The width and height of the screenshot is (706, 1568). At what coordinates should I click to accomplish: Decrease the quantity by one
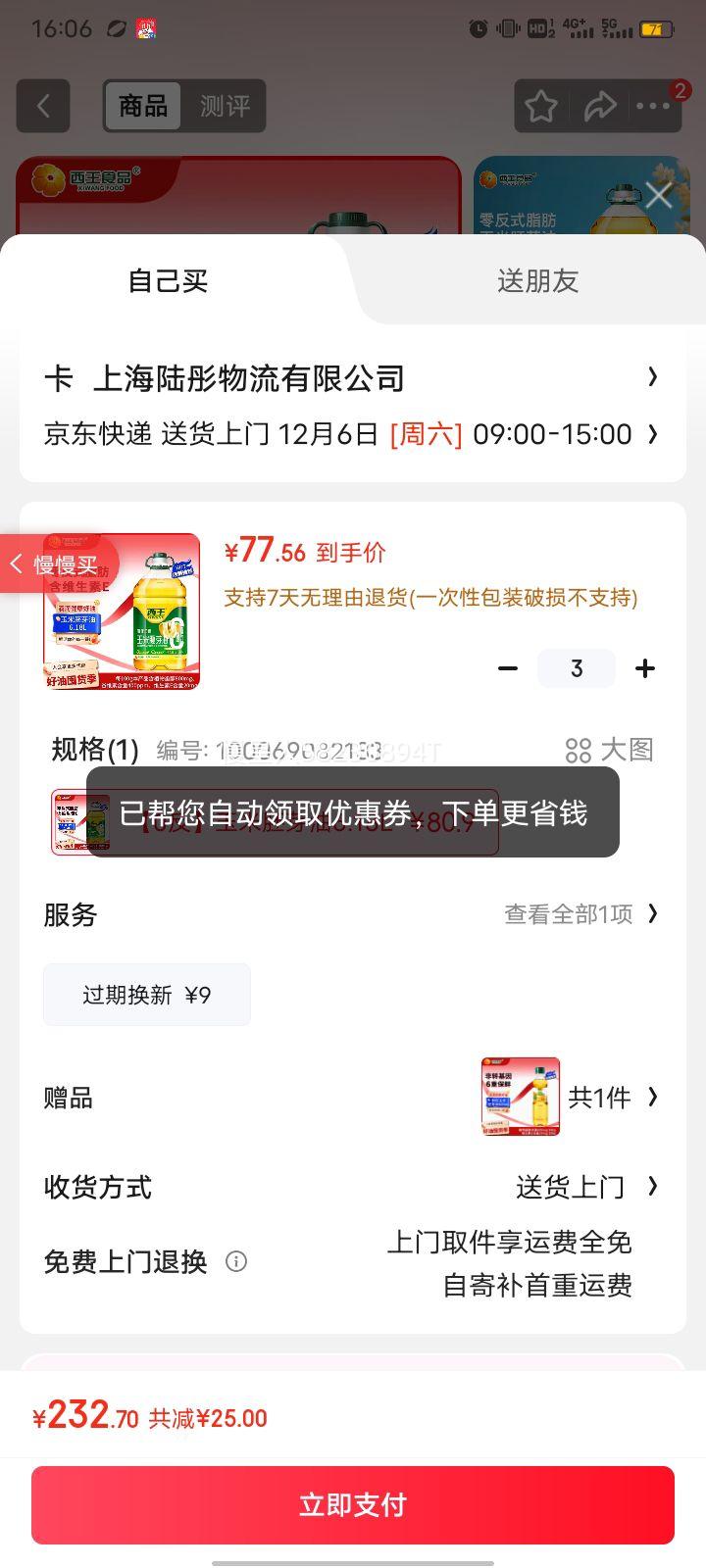coord(508,668)
